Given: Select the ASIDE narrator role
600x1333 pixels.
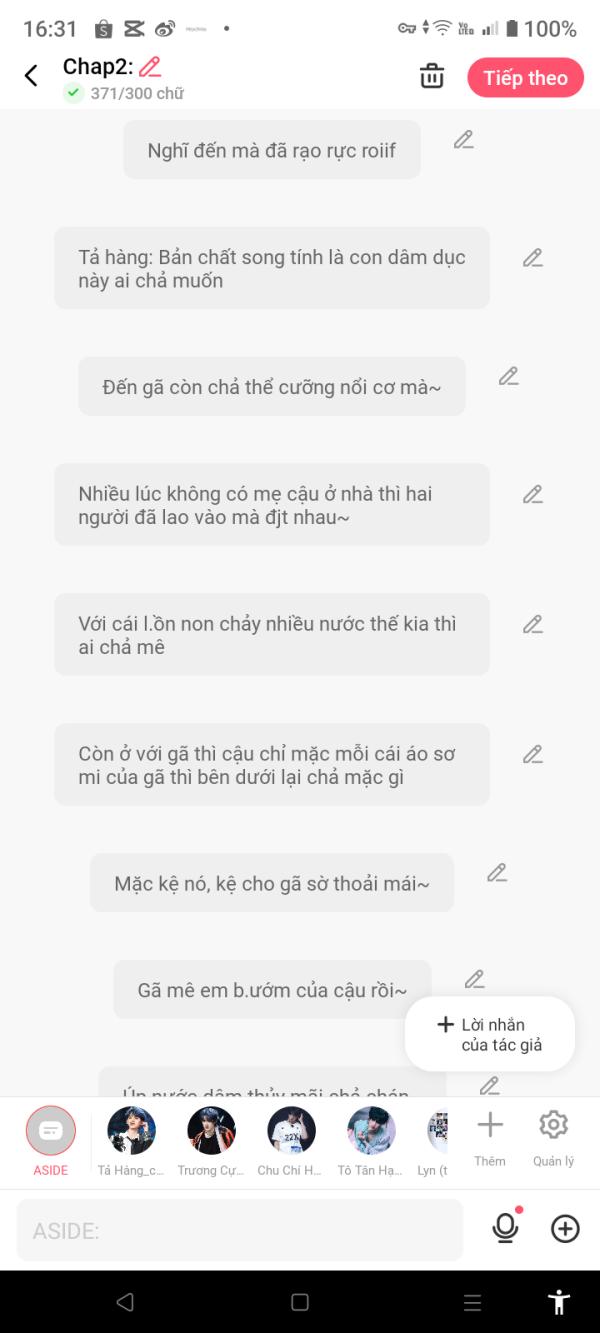Looking at the screenshot, I should pos(51,1131).
